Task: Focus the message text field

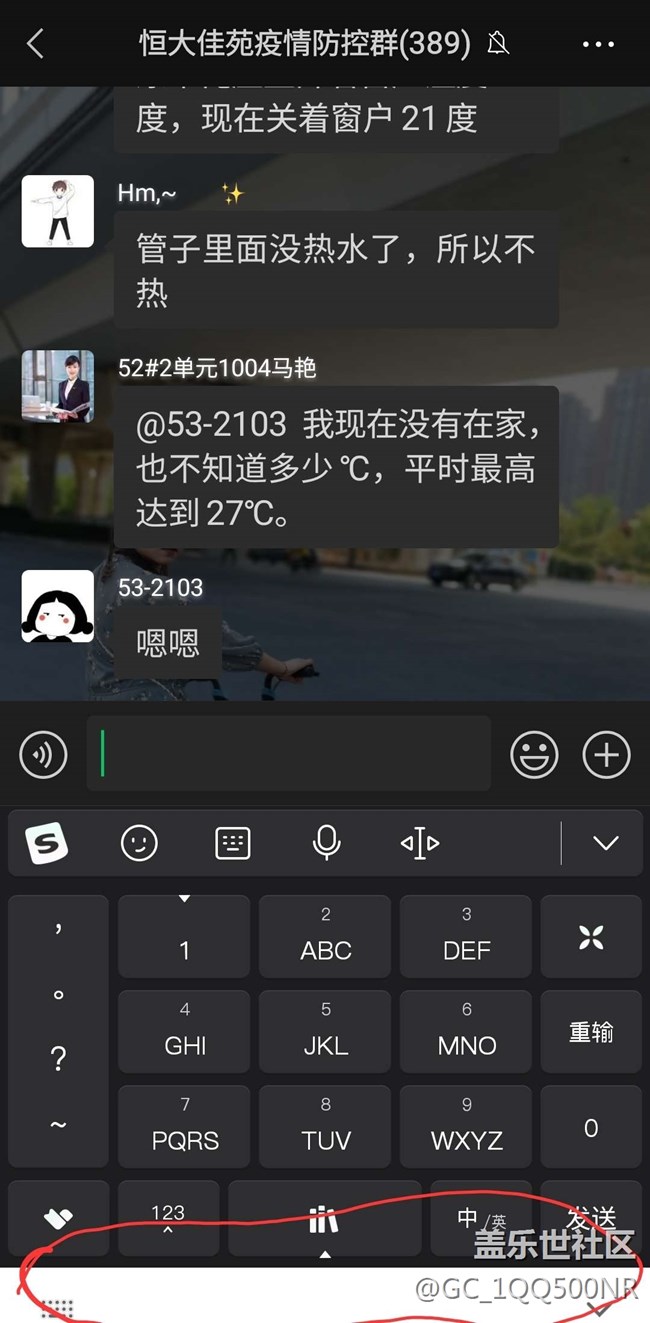Action: click(x=288, y=754)
